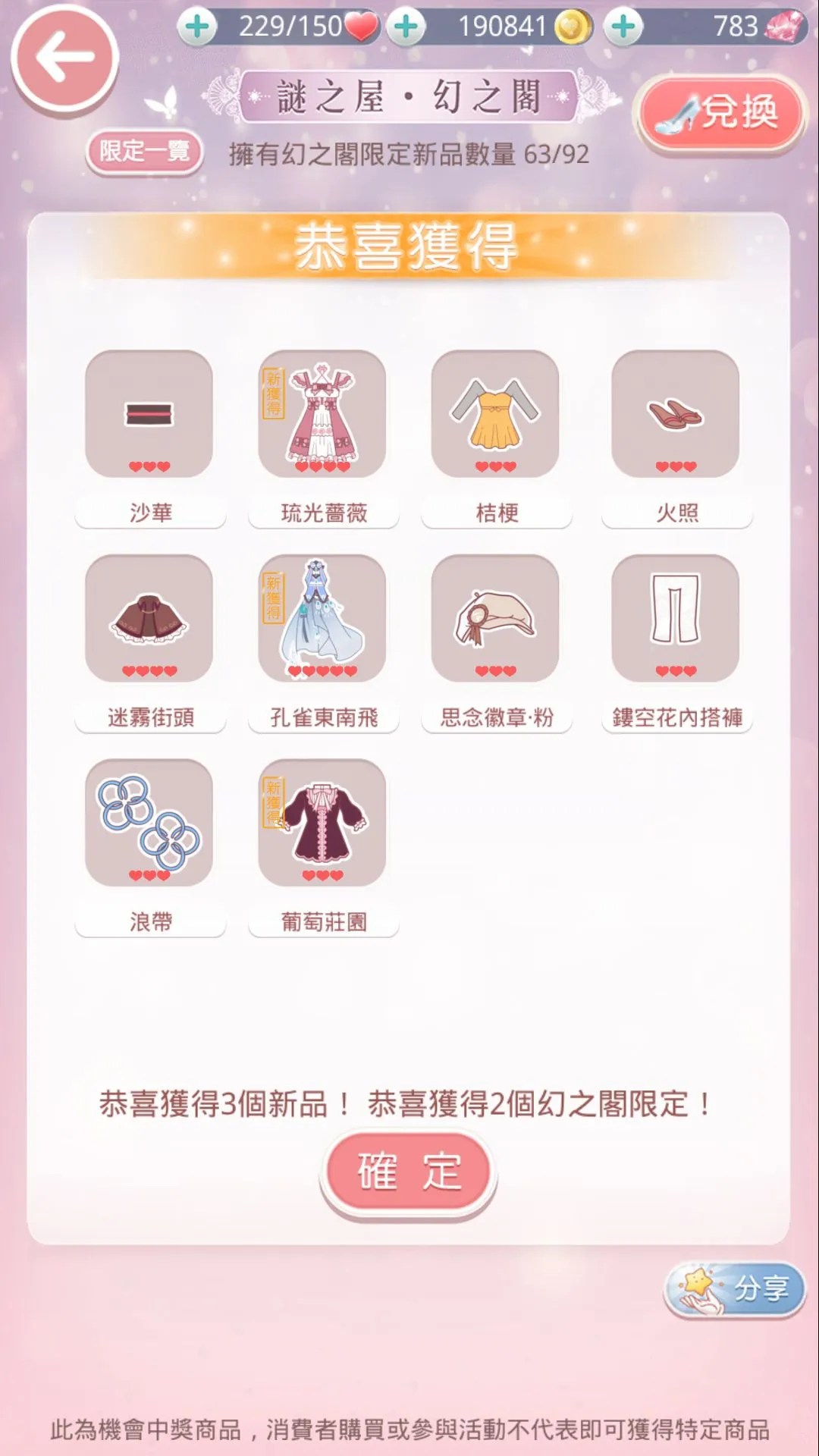Tap the heart currency plus icon

[x=196, y=24]
